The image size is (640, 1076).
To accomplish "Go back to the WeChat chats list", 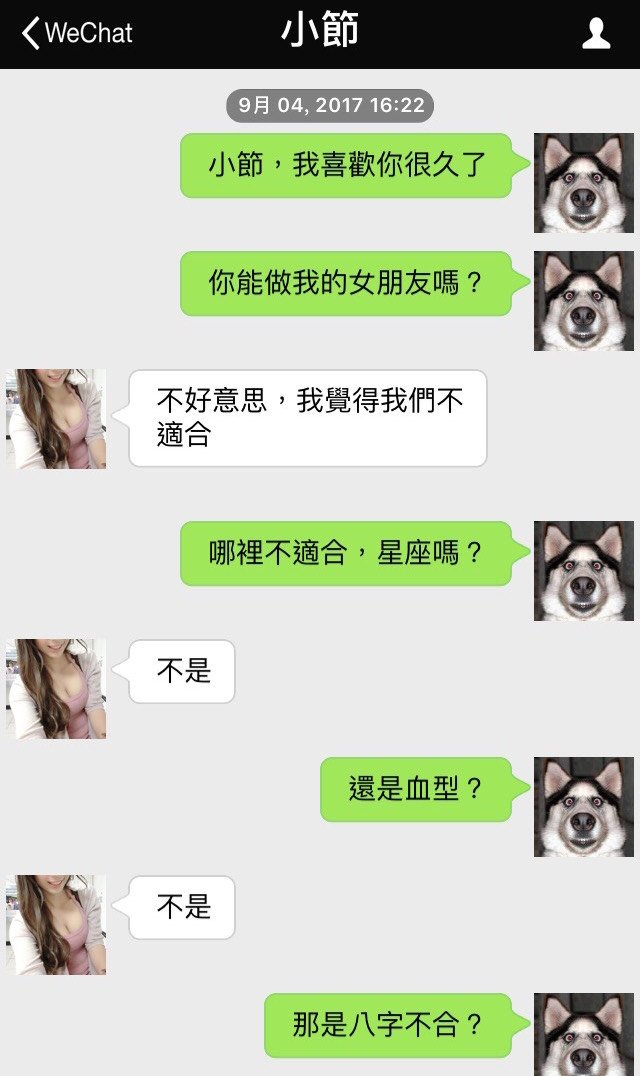I will (75, 33).
